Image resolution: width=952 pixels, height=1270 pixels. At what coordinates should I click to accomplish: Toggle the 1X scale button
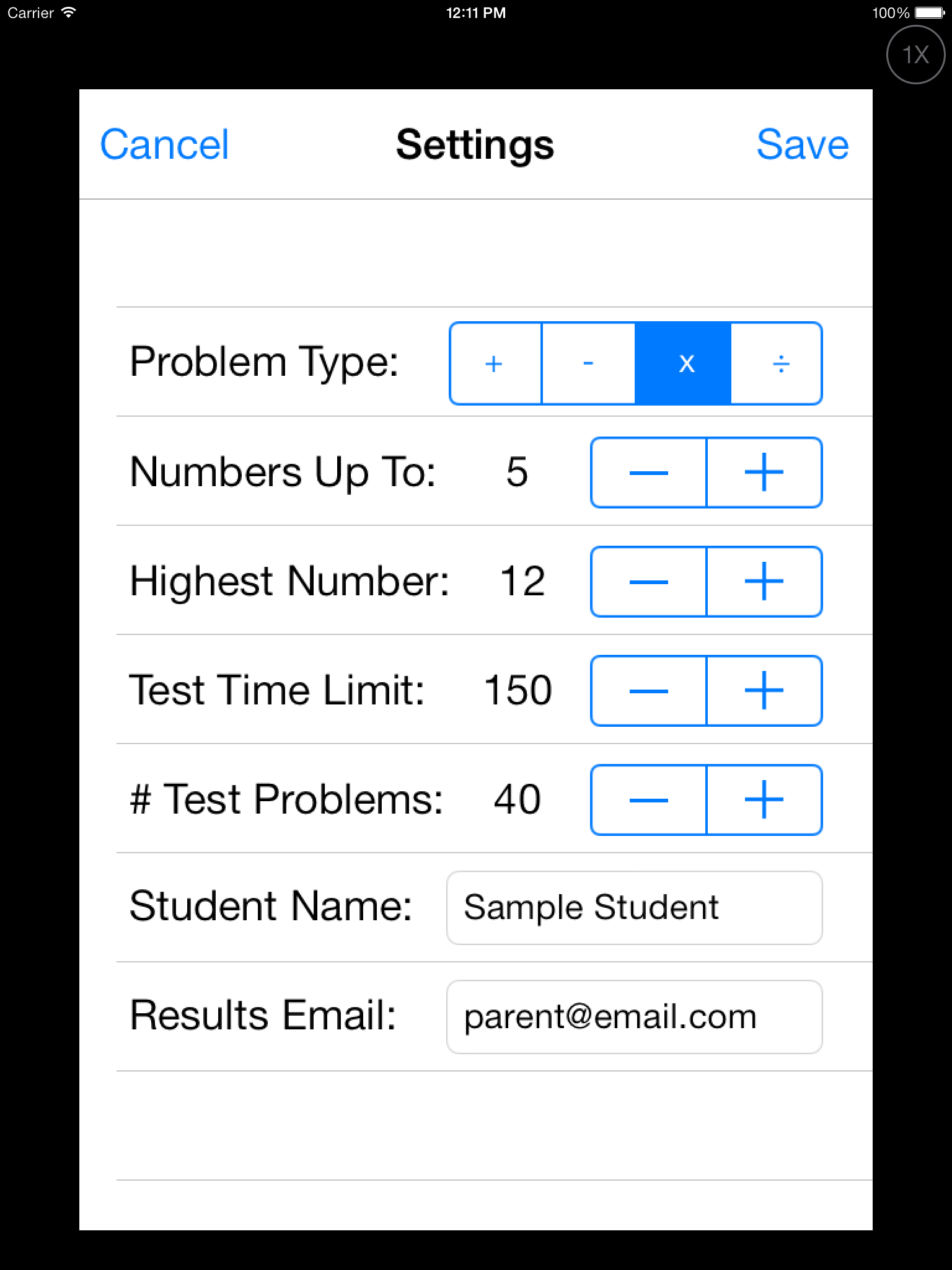pos(915,55)
